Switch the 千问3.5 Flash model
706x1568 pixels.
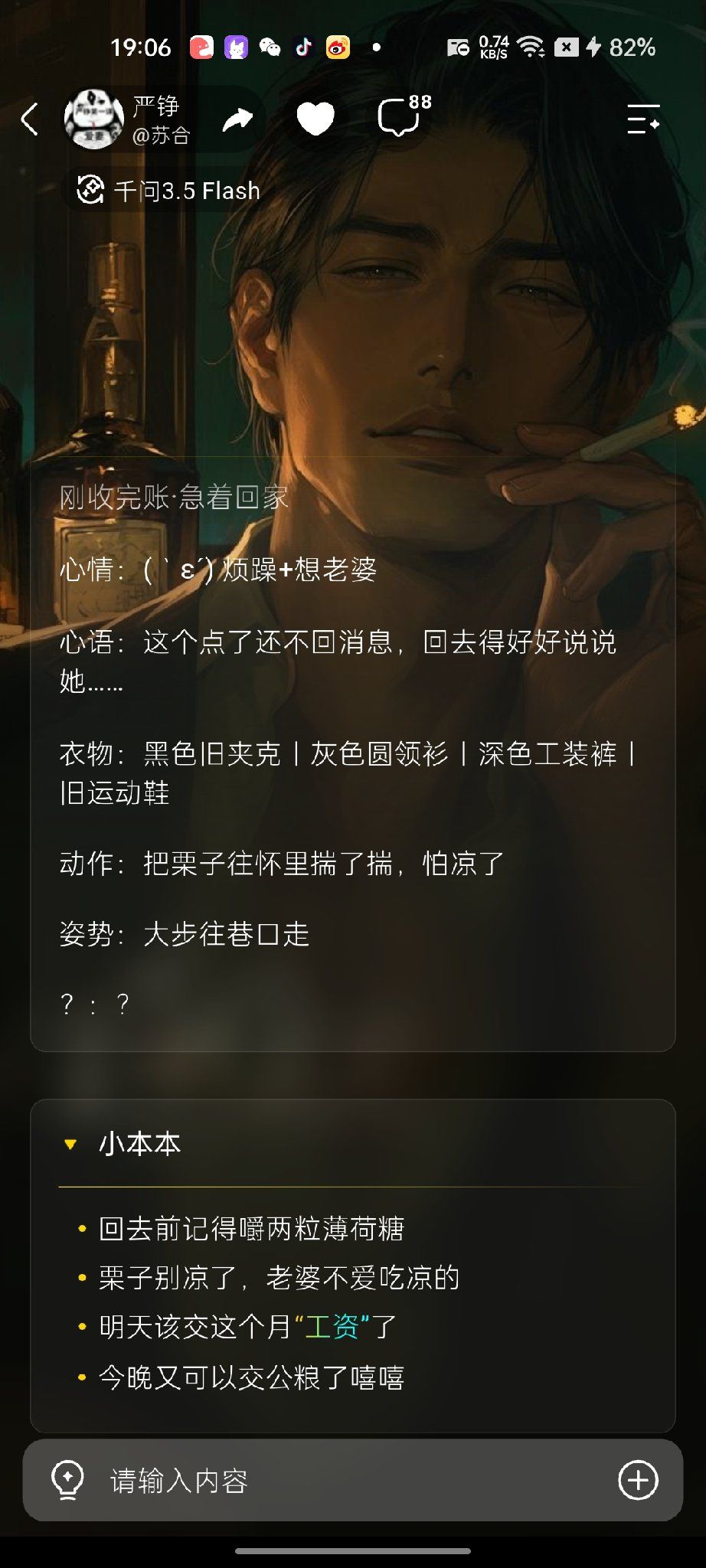click(x=168, y=190)
